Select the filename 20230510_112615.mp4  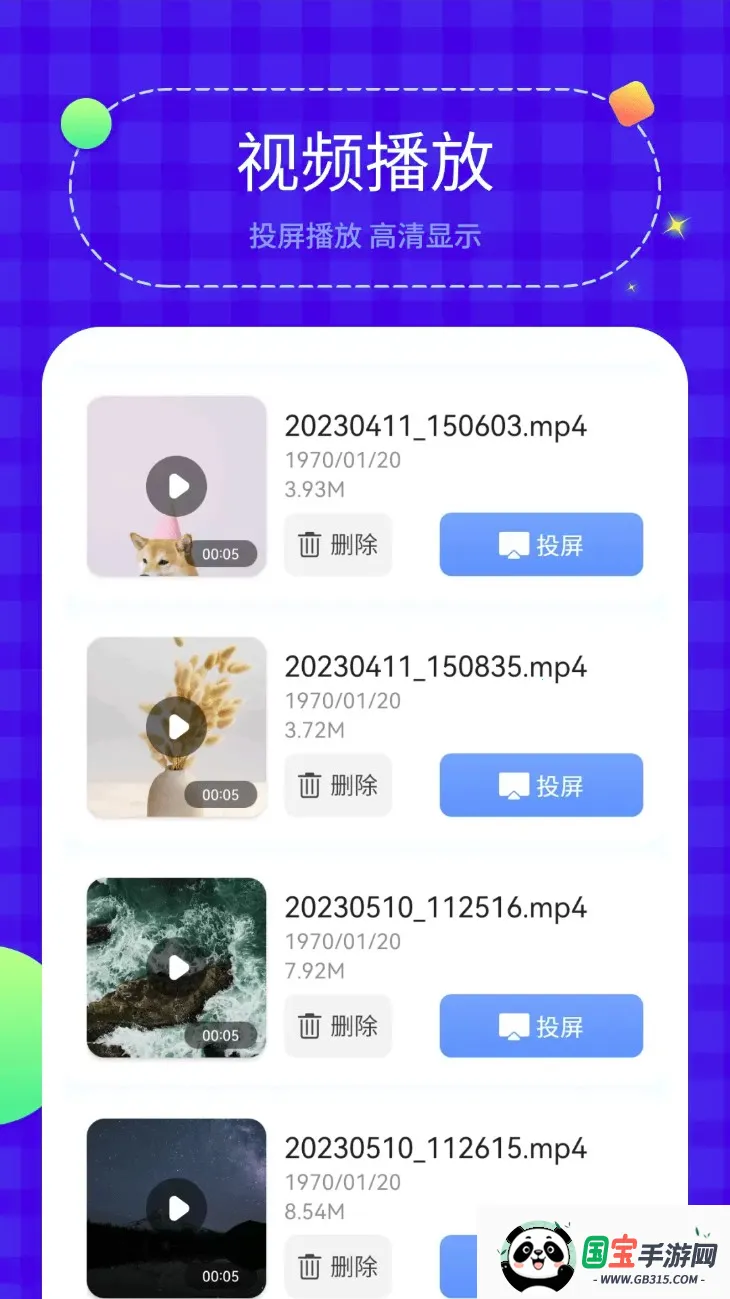coord(437,1148)
